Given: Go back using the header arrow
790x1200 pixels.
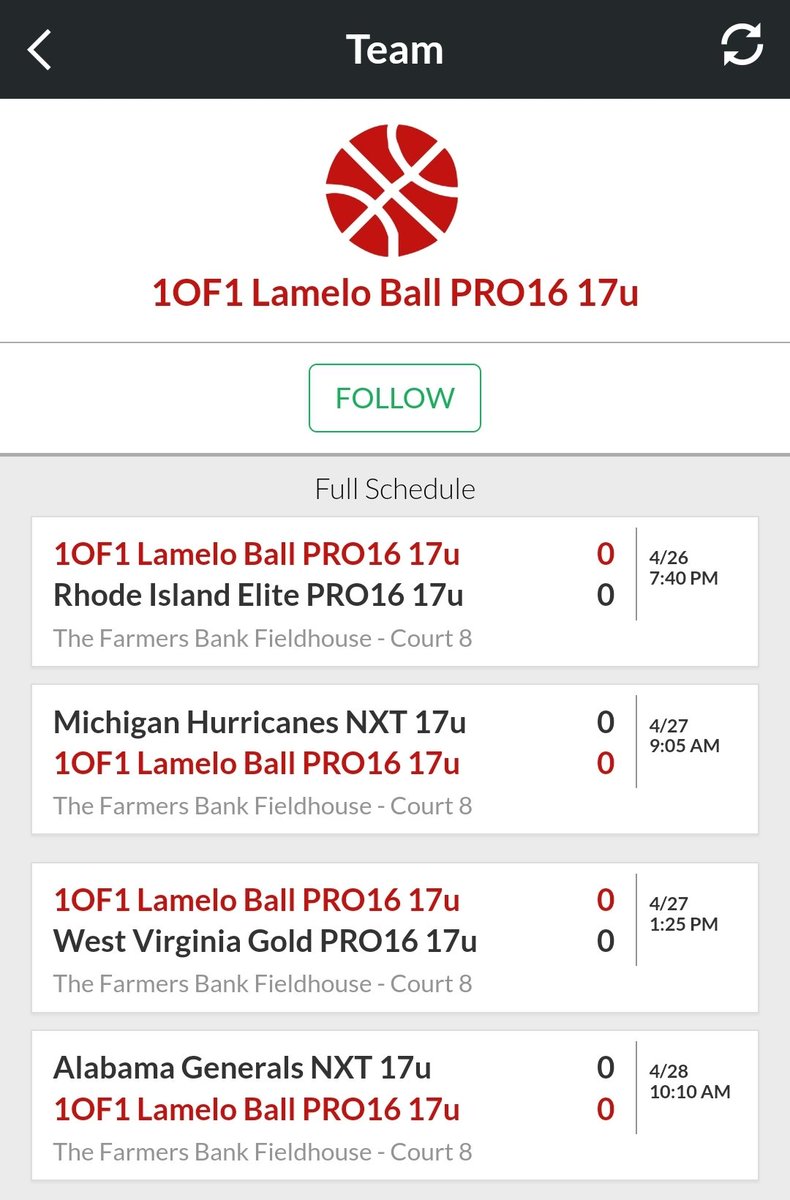Looking at the screenshot, I should coord(40,49).
